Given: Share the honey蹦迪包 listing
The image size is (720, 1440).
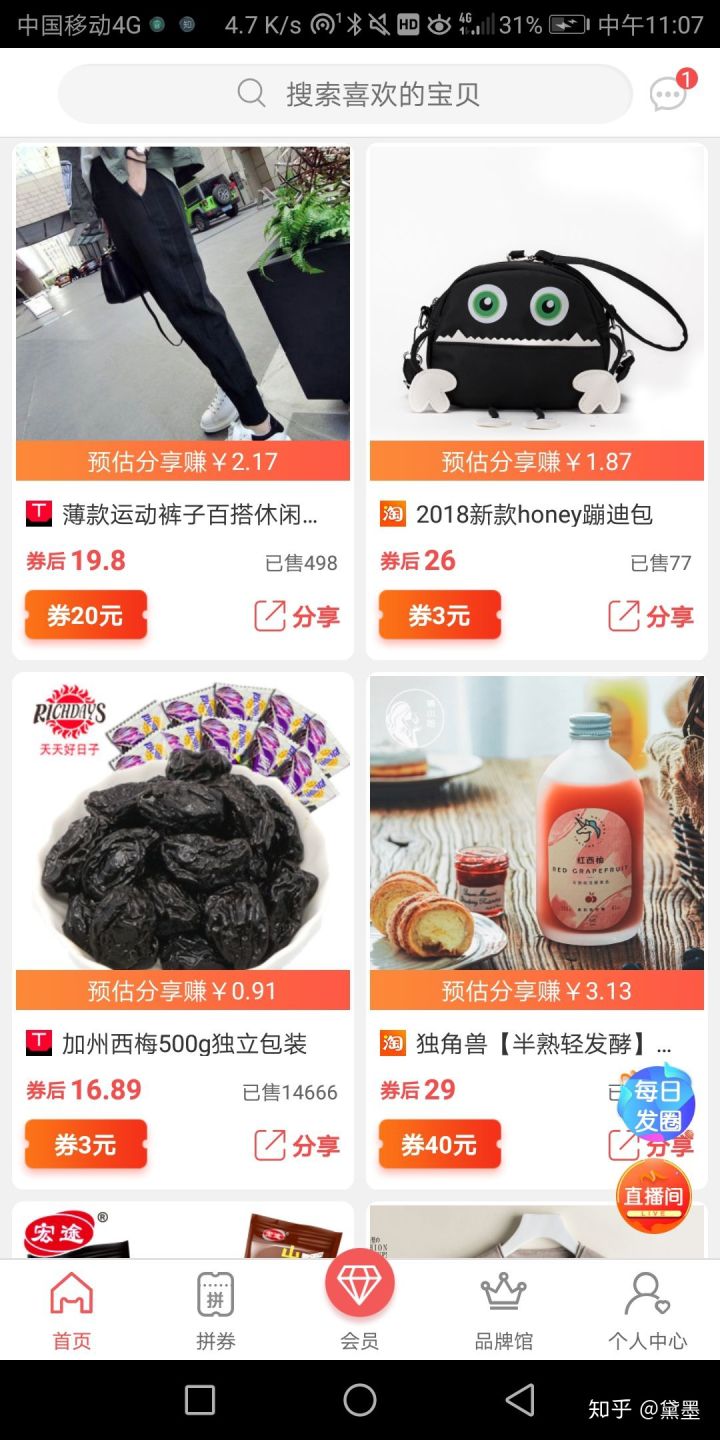Looking at the screenshot, I should [651, 616].
